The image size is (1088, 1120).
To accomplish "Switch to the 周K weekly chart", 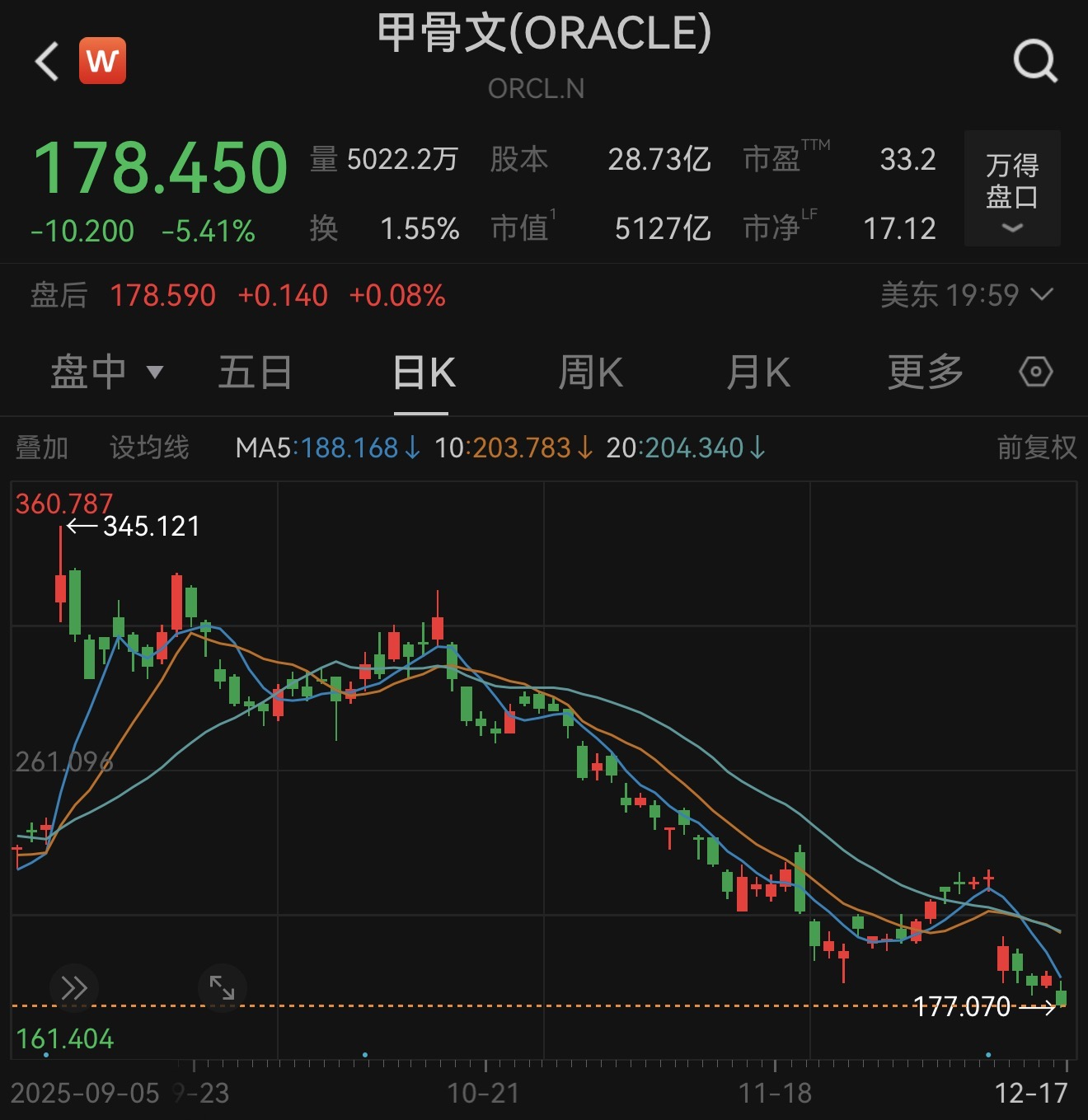I will coord(590,373).
